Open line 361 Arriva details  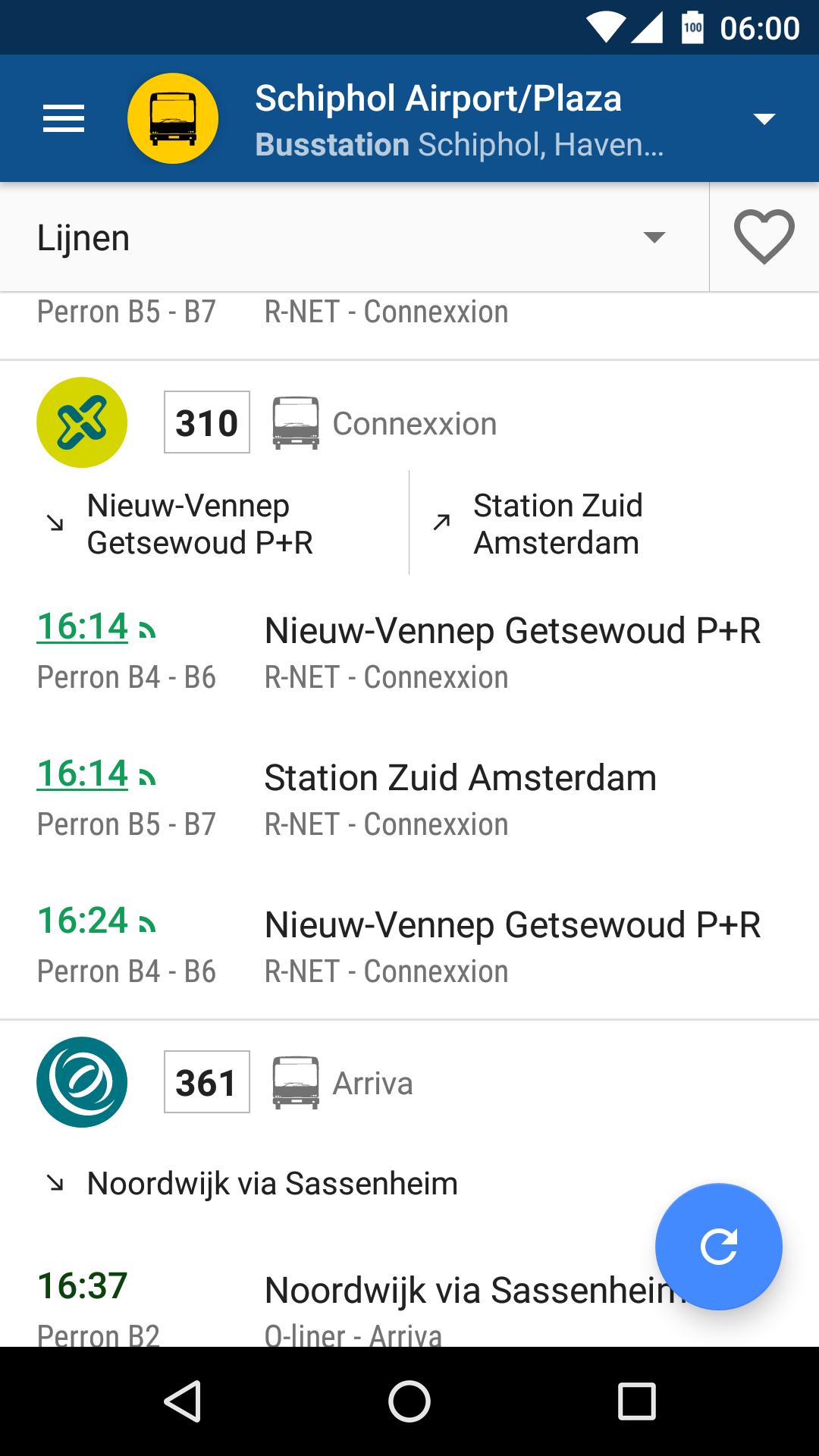coord(409,1082)
